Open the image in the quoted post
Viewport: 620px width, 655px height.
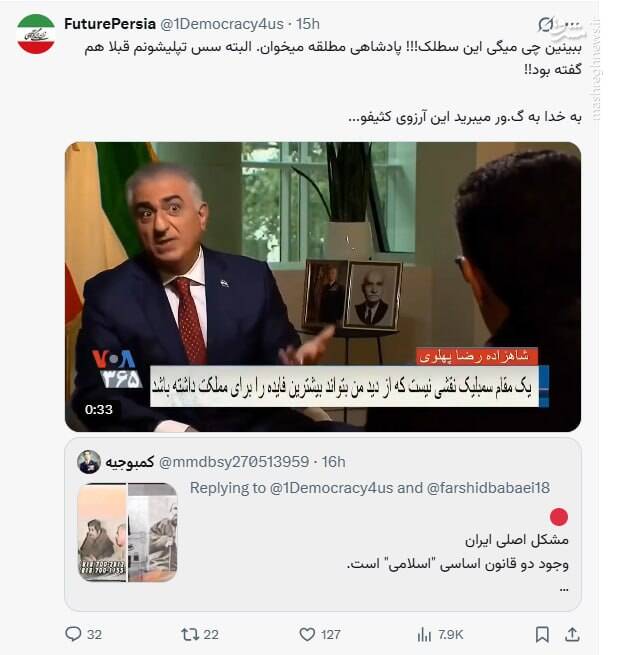coord(128,532)
